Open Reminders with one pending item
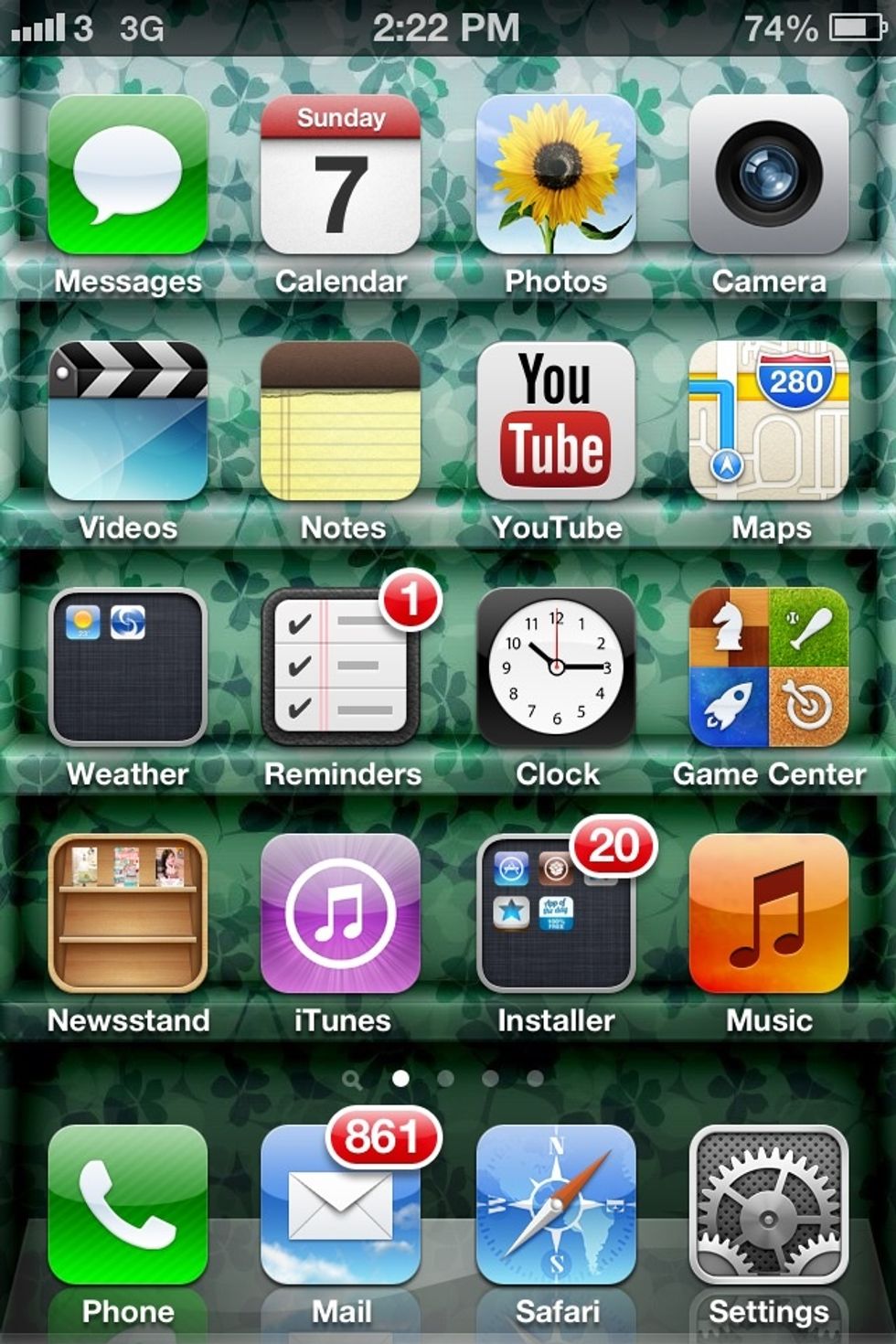 tap(340, 667)
